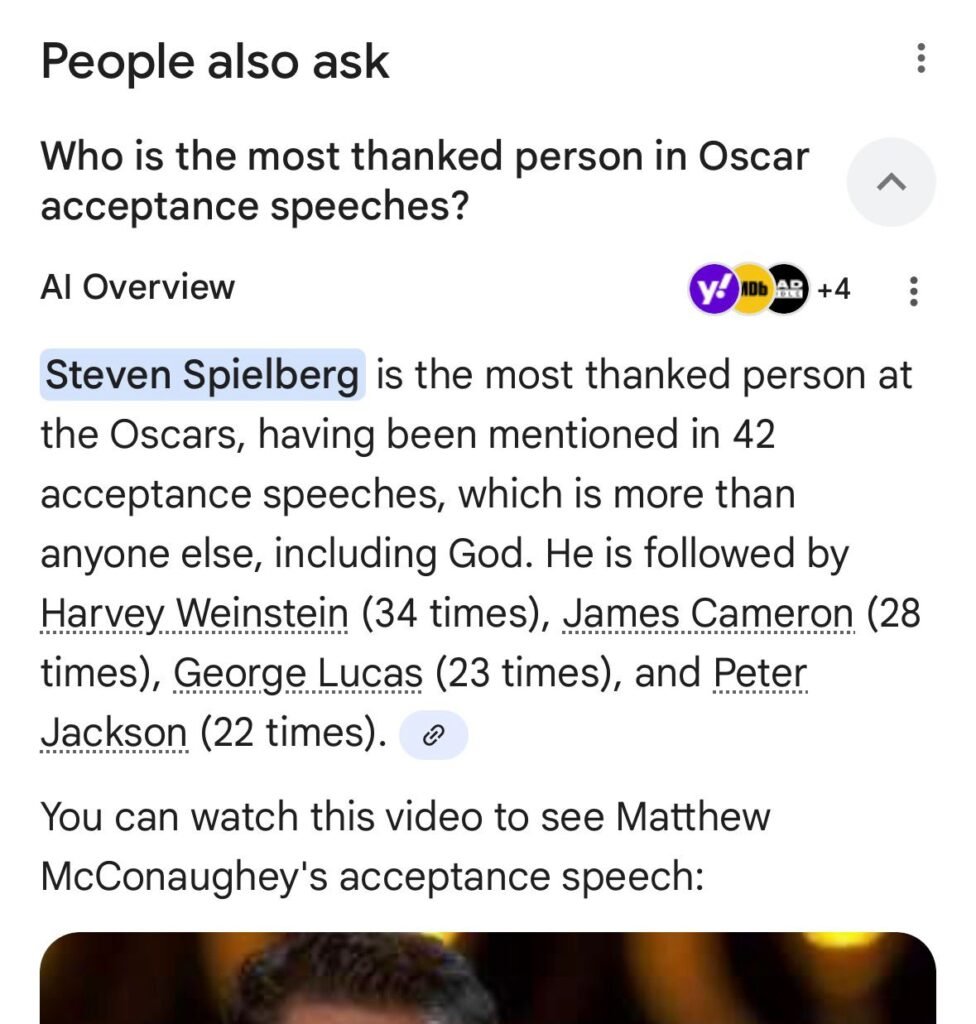Tap the highlighted Steven Spielberg text
The height and width of the screenshot is (1024, 976).
202,375
